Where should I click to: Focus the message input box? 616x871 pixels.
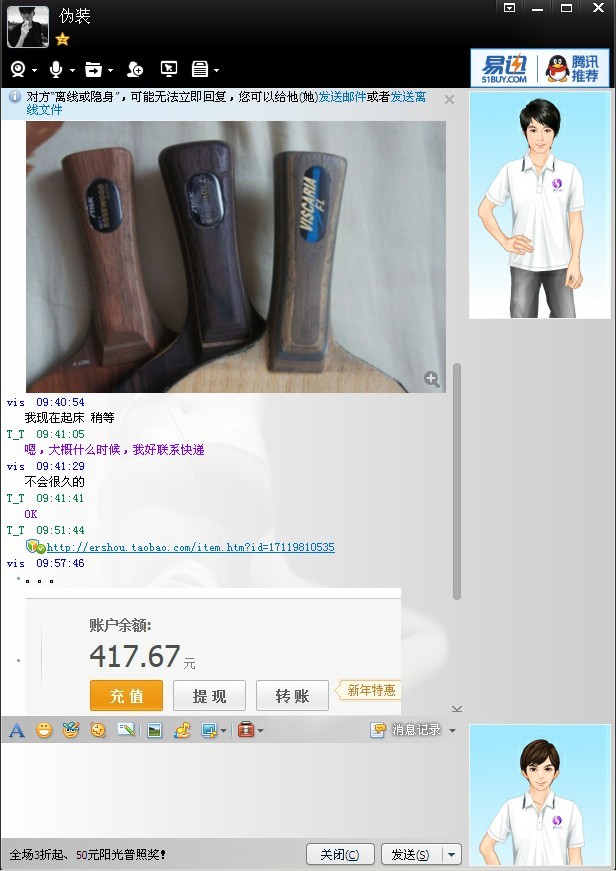(x=230, y=790)
